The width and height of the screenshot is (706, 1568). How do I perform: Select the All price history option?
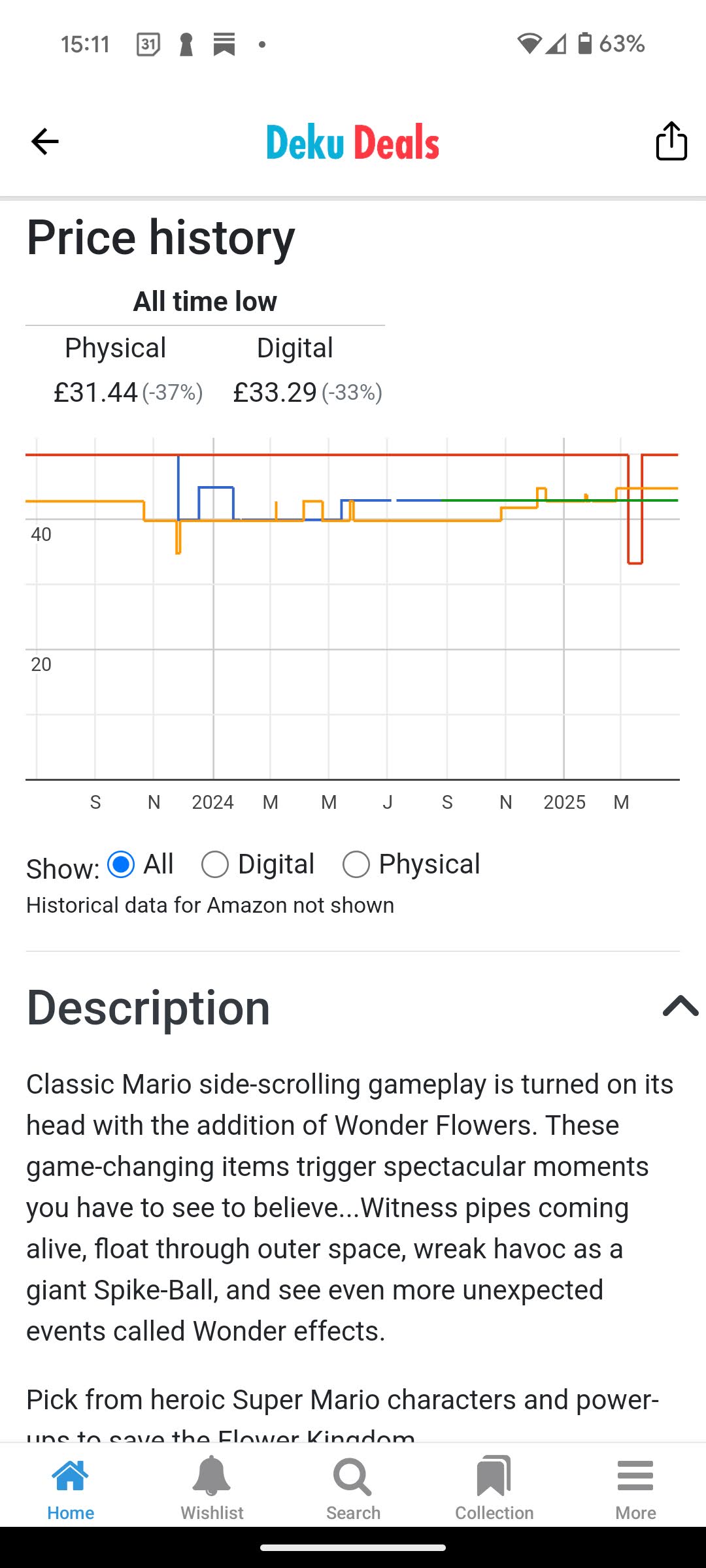coord(122,864)
